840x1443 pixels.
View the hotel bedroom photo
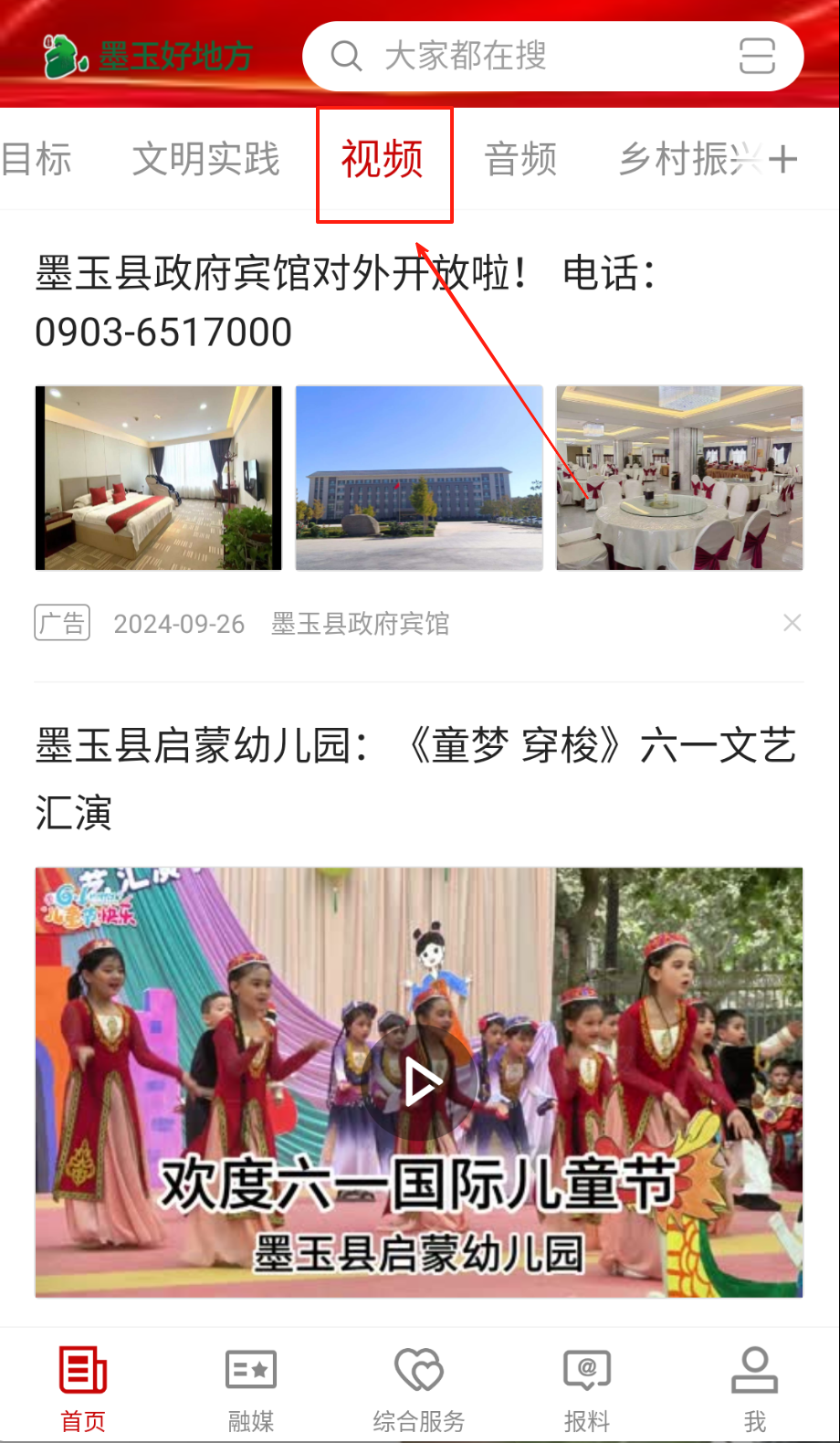point(159,478)
